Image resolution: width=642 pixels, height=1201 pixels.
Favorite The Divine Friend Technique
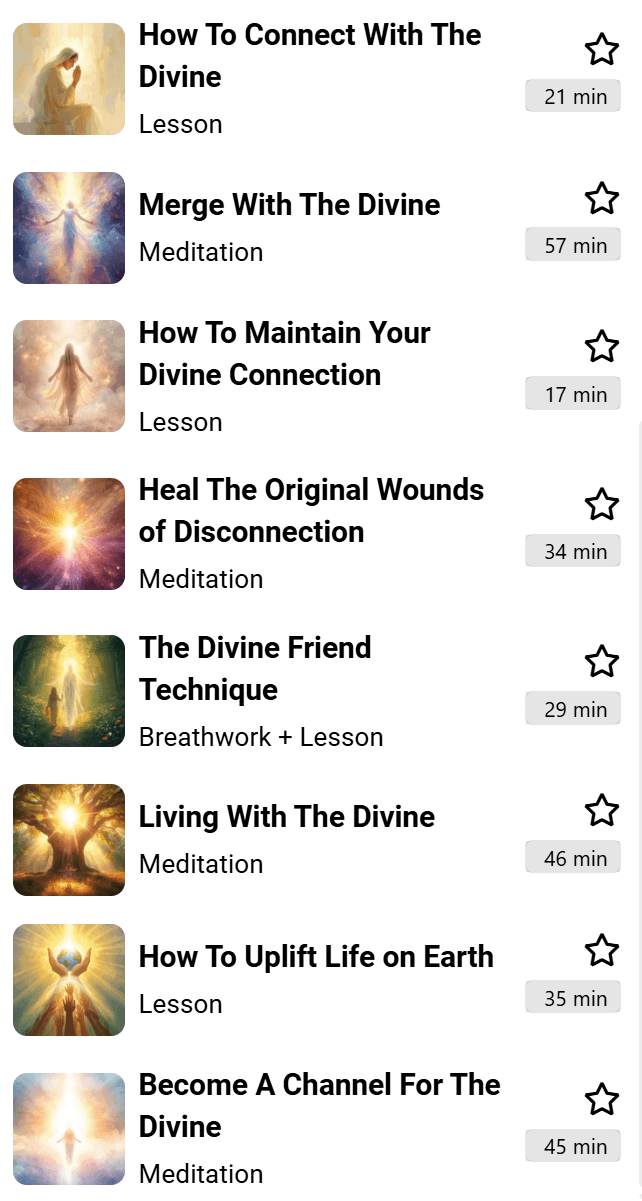pyautogui.click(x=601, y=661)
